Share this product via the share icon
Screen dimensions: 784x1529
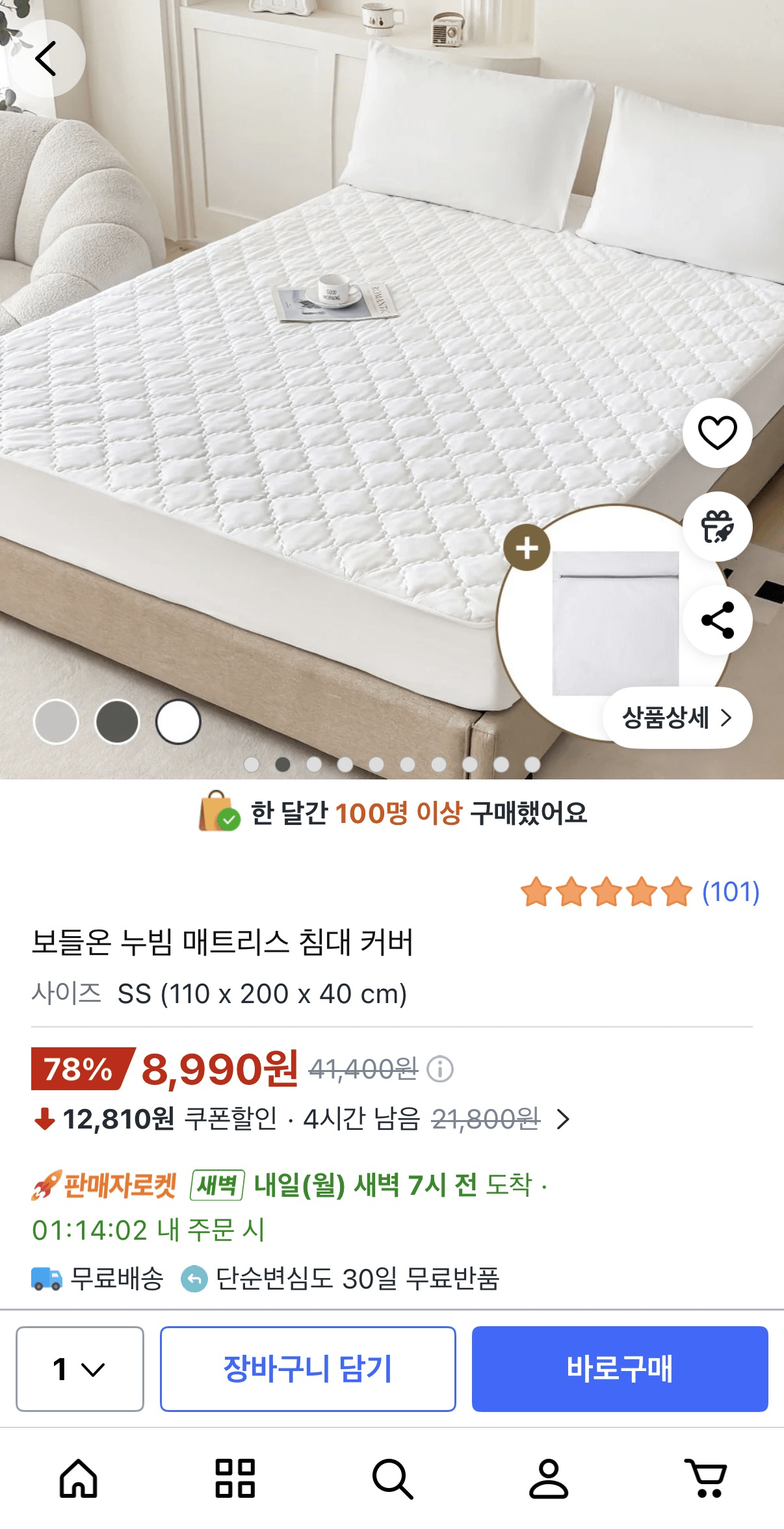pos(717,621)
